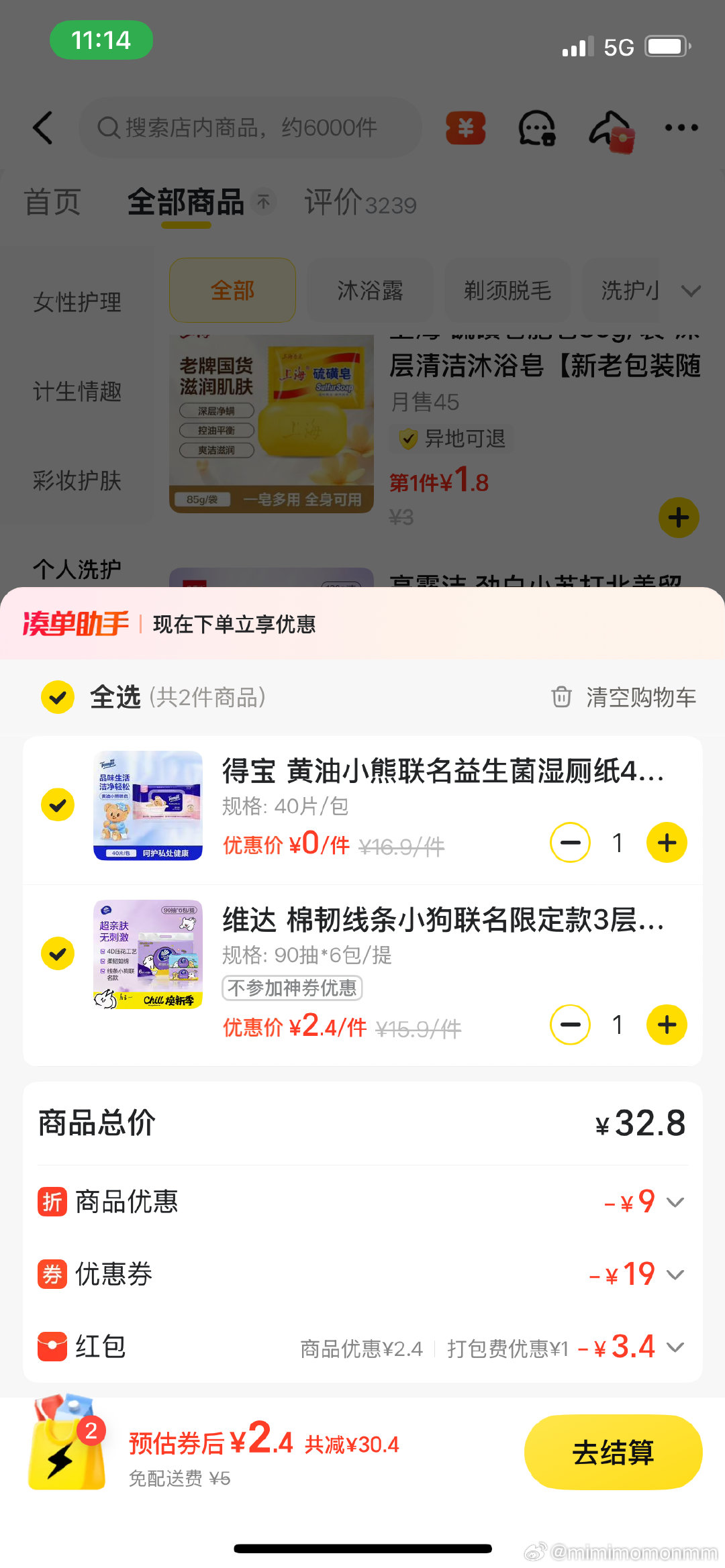Viewport: 725px width, 1568px height.
Task: Tap 去结算 to check out
Action: [x=612, y=1452]
